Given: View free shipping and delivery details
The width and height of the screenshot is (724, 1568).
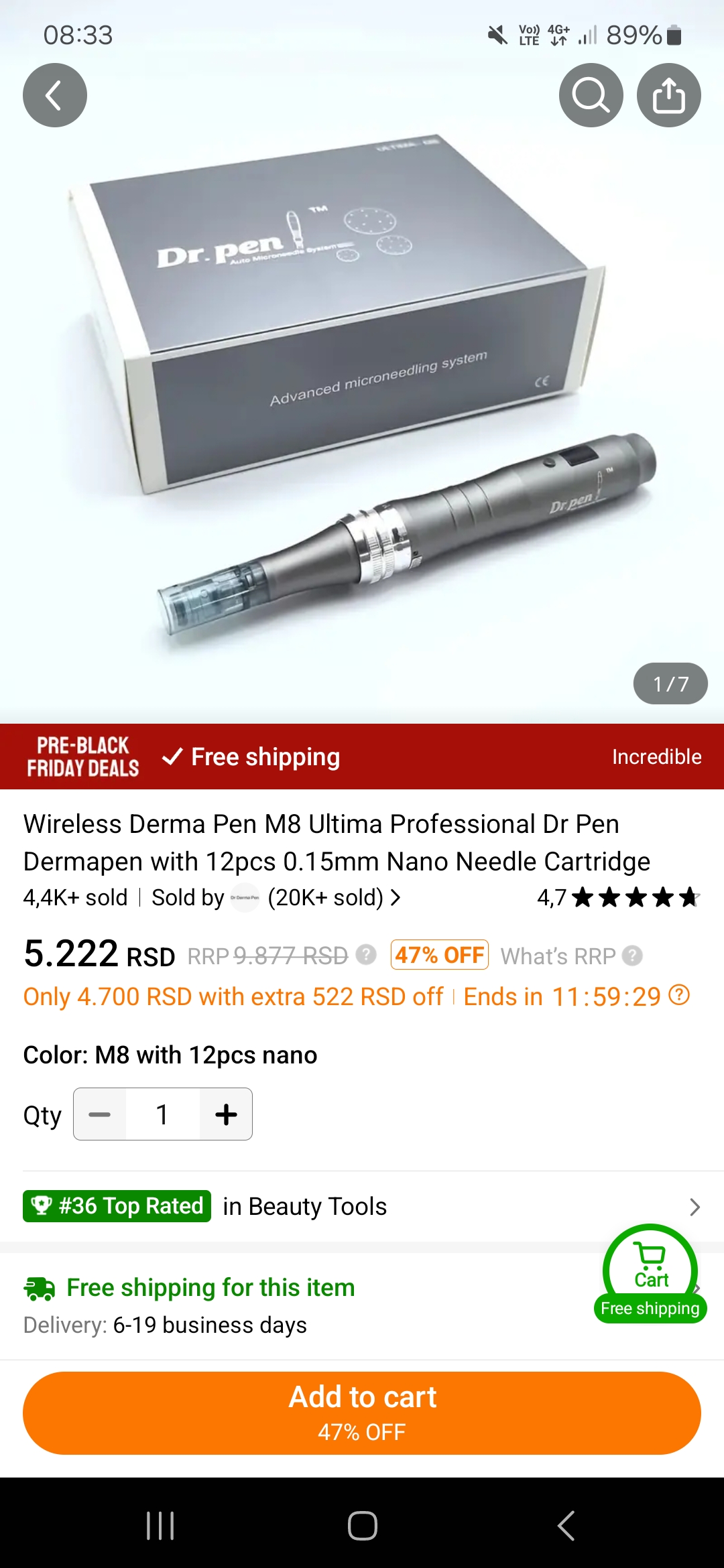Looking at the screenshot, I should point(268,1305).
